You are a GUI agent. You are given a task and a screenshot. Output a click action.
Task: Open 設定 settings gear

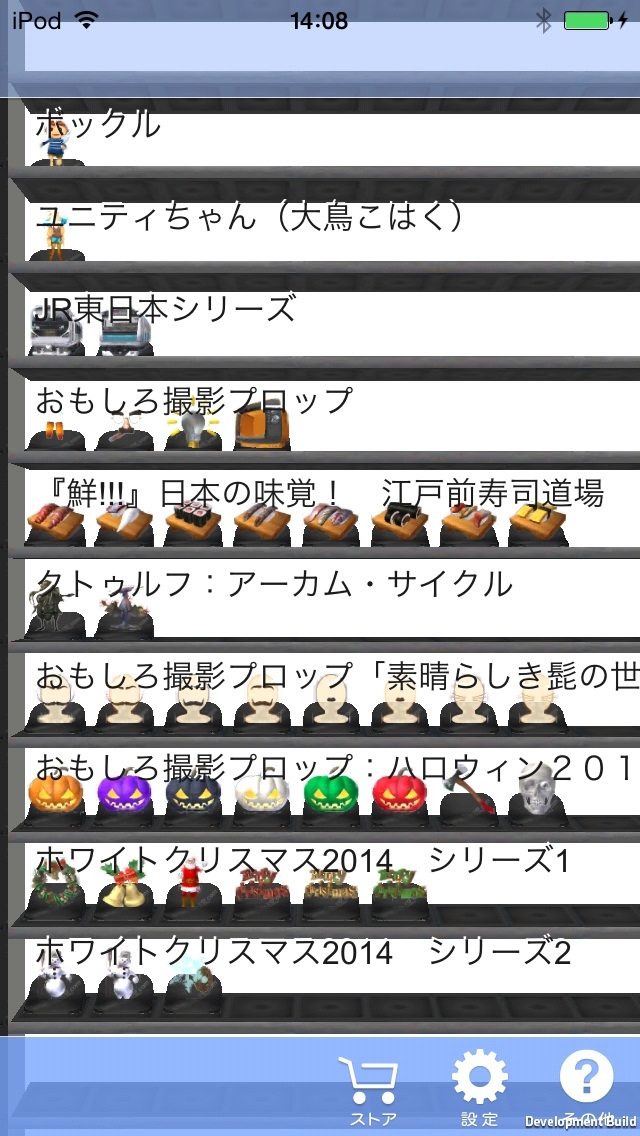tap(480, 1088)
